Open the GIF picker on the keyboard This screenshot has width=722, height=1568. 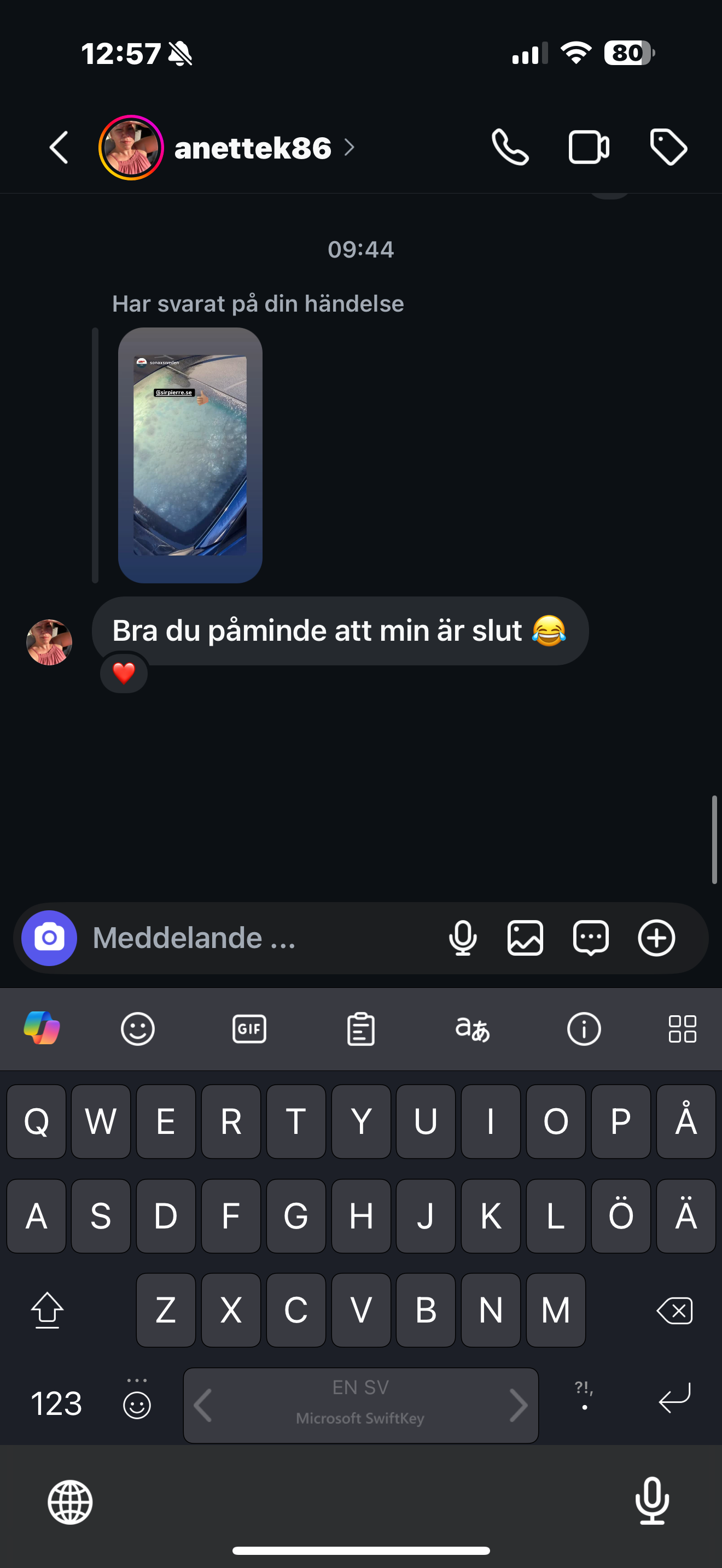249,1029
